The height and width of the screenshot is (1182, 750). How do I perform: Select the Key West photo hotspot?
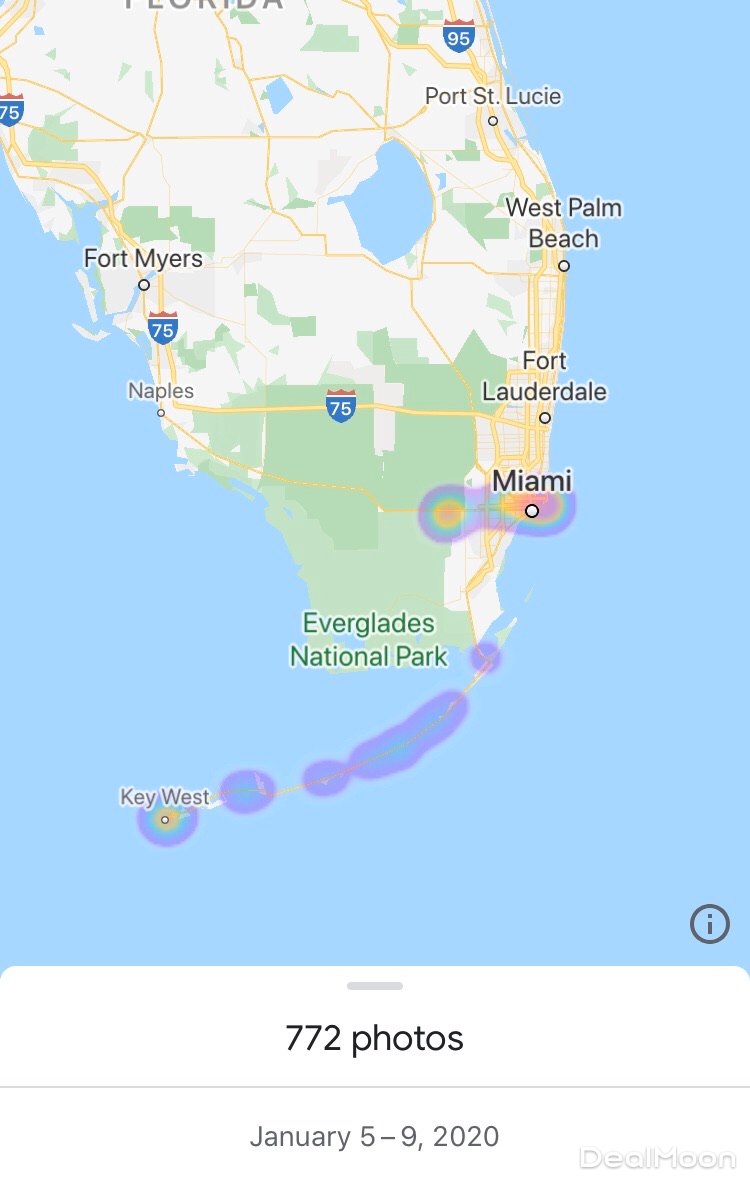tap(167, 820)
